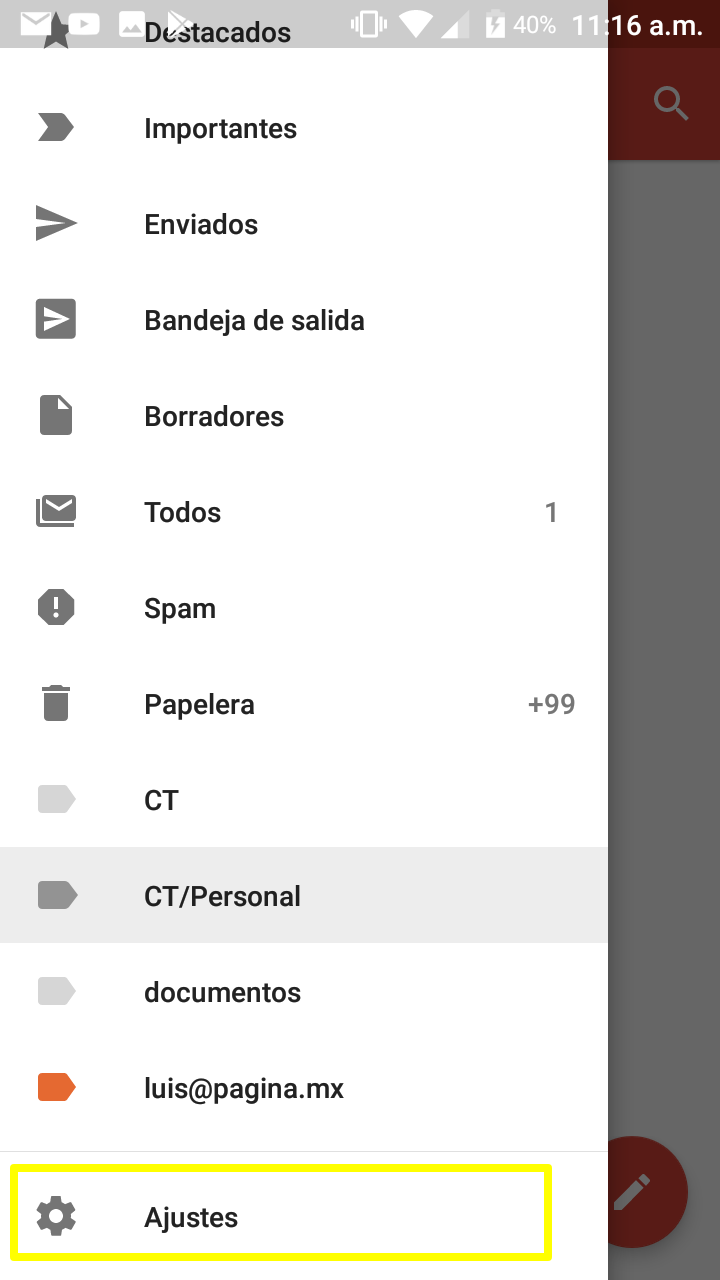Open Papelera trash folder
Image resolution: width=720 pixels, height=1280 pixels.
199,705
